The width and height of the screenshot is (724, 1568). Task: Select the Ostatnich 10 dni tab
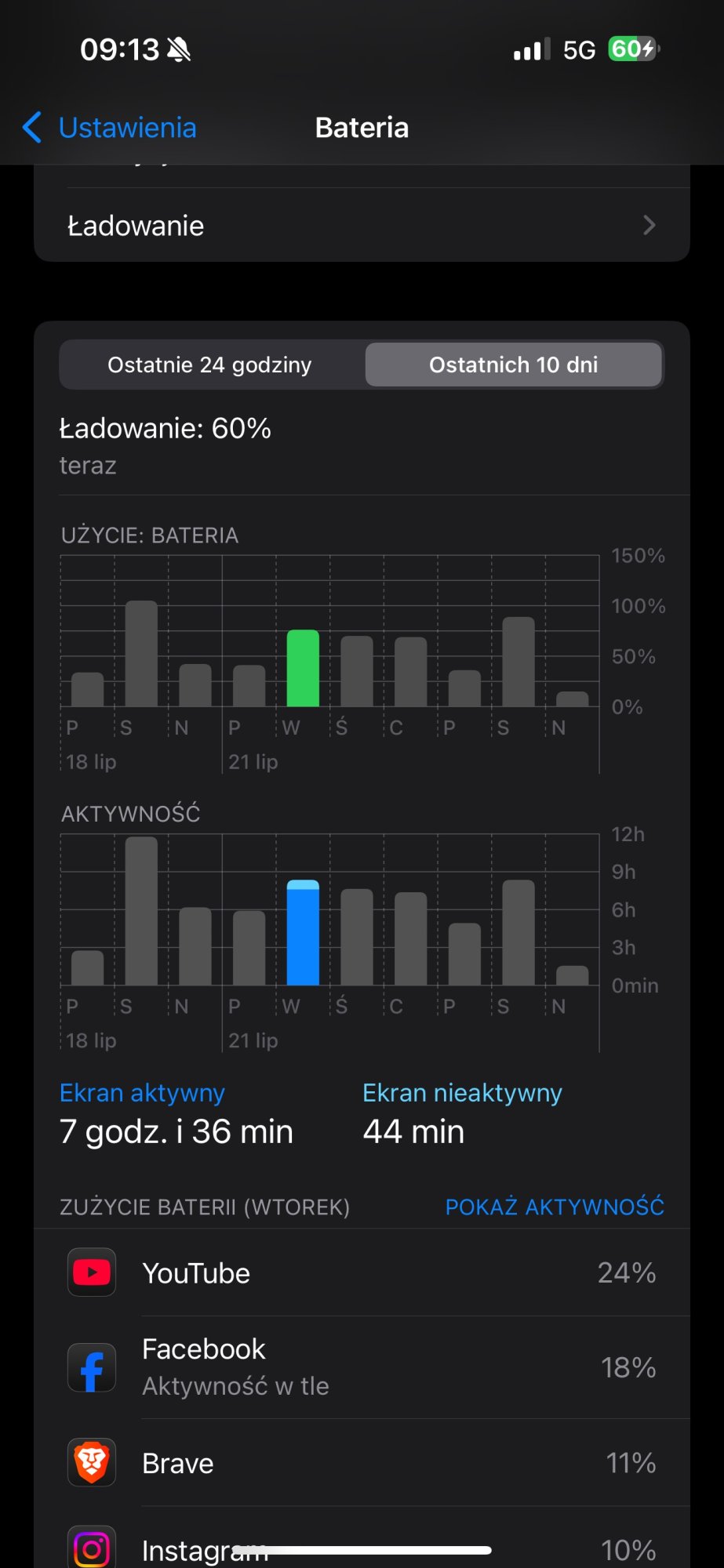[514, 365]
